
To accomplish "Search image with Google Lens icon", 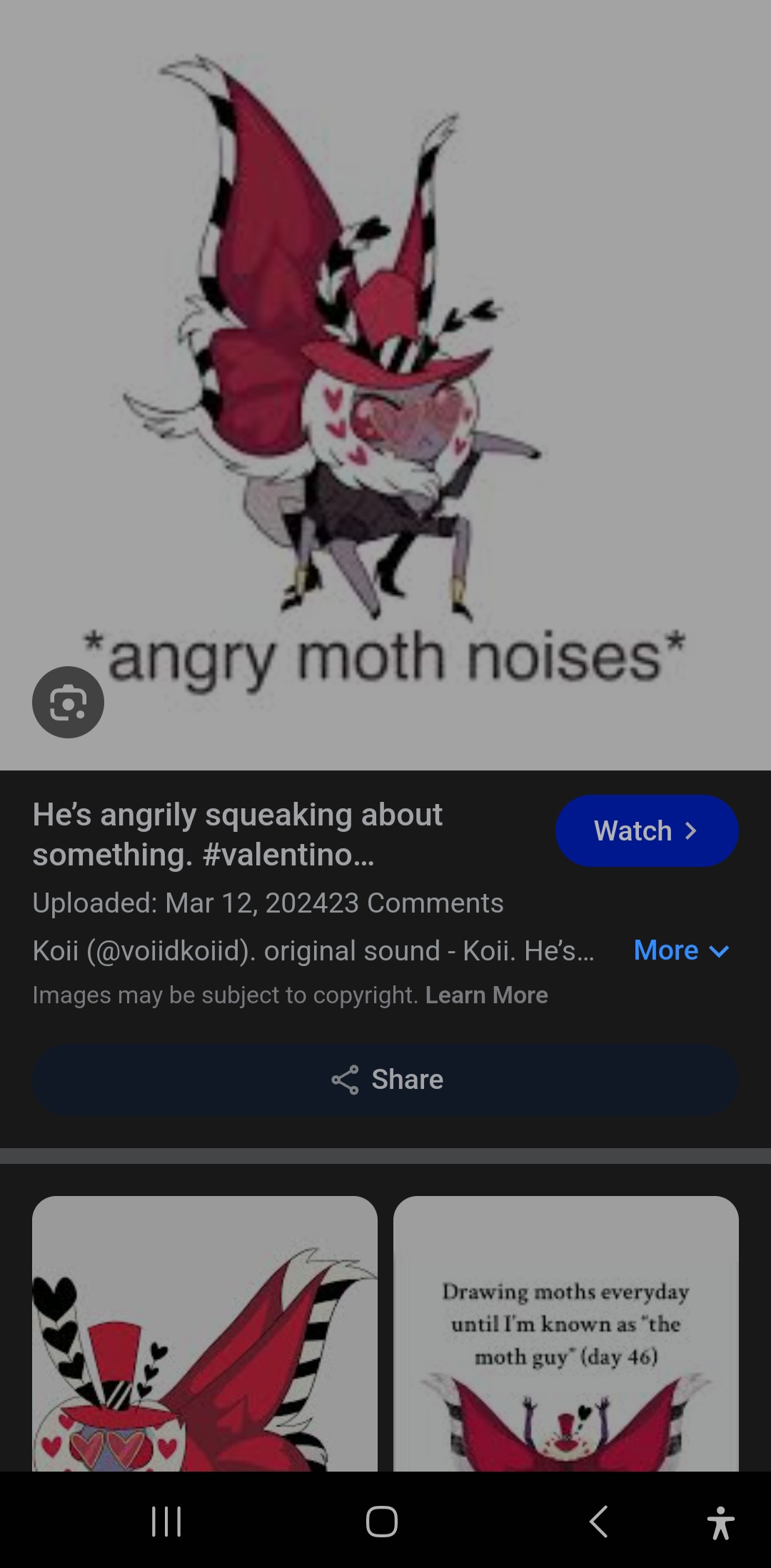I will (x=68, y=702).
